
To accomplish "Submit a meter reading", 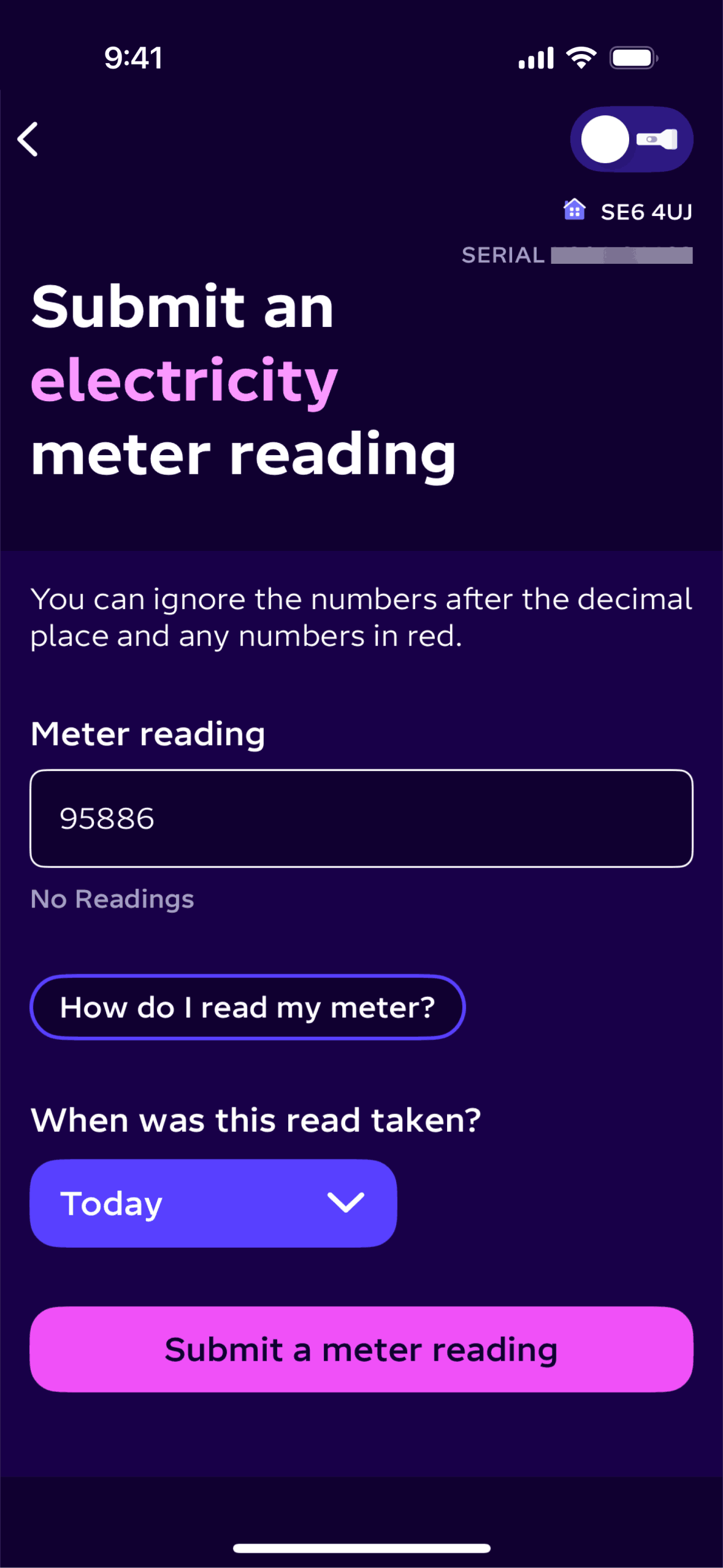I will (x=361, y=1350).
